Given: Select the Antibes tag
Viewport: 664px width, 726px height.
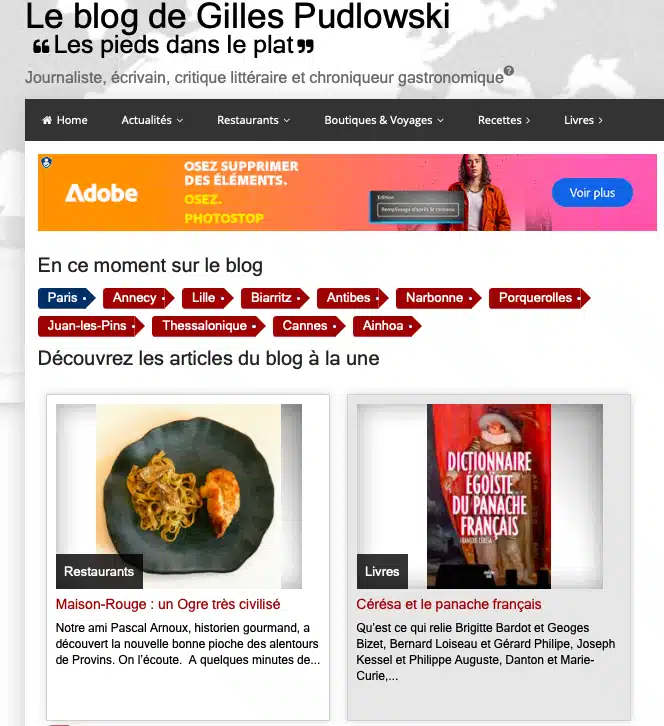Looking at the screenshot, I should [349, 298].
